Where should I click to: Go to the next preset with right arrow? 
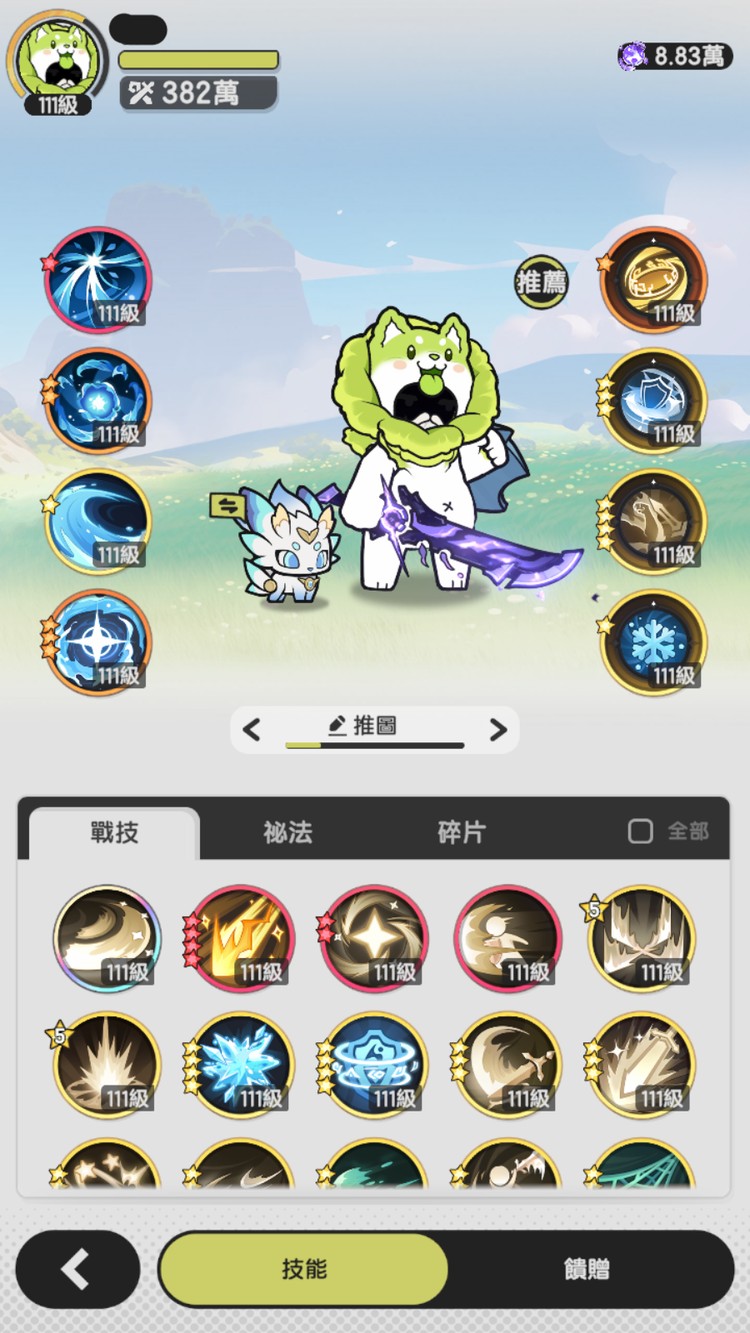click(x=498, y=731)
